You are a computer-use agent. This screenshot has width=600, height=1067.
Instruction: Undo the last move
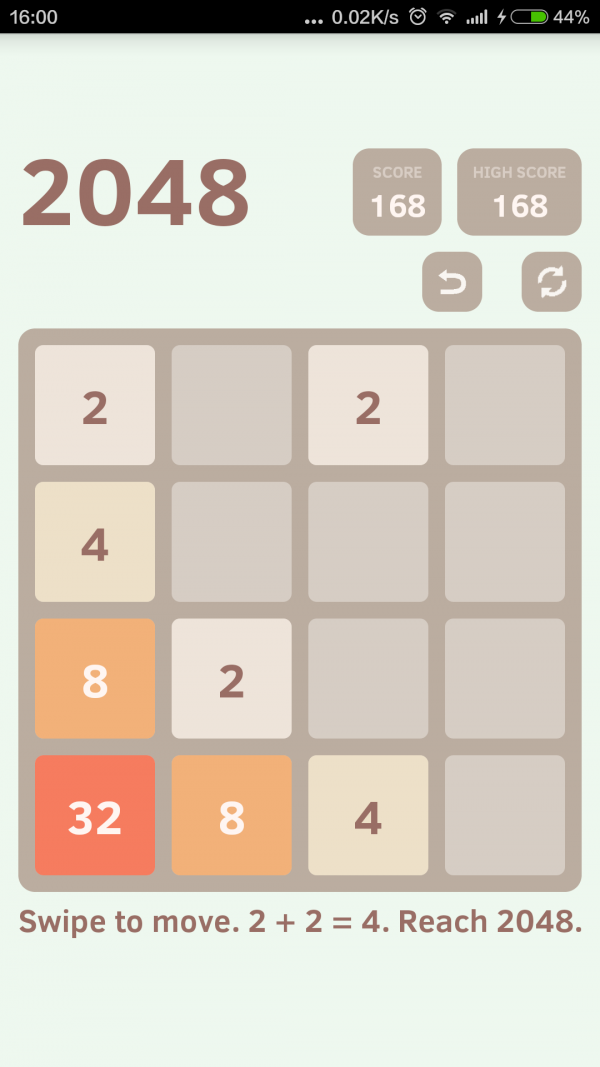tap(452, 282)
